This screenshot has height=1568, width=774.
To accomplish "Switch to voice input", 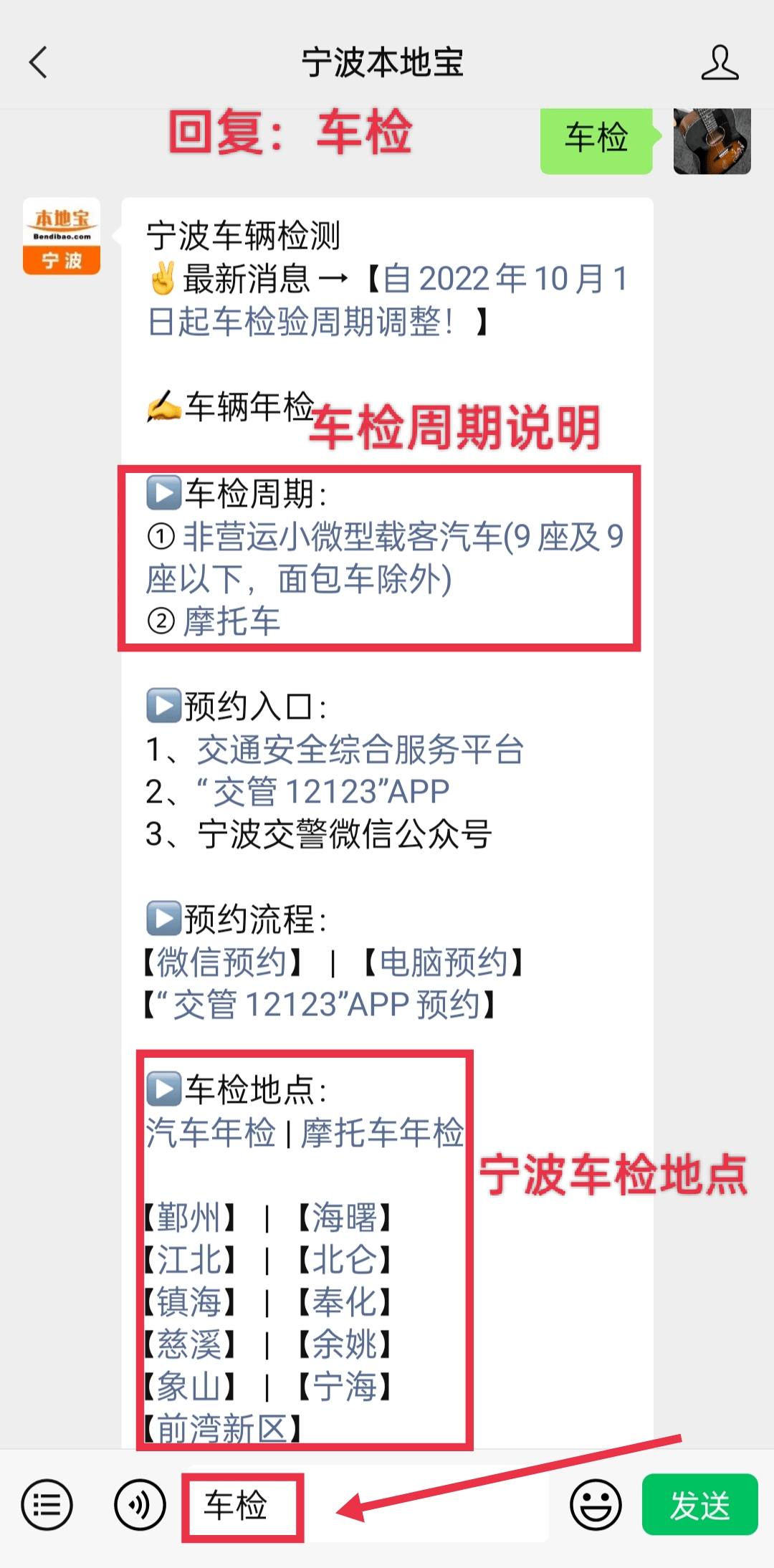I will point(140,1505).
